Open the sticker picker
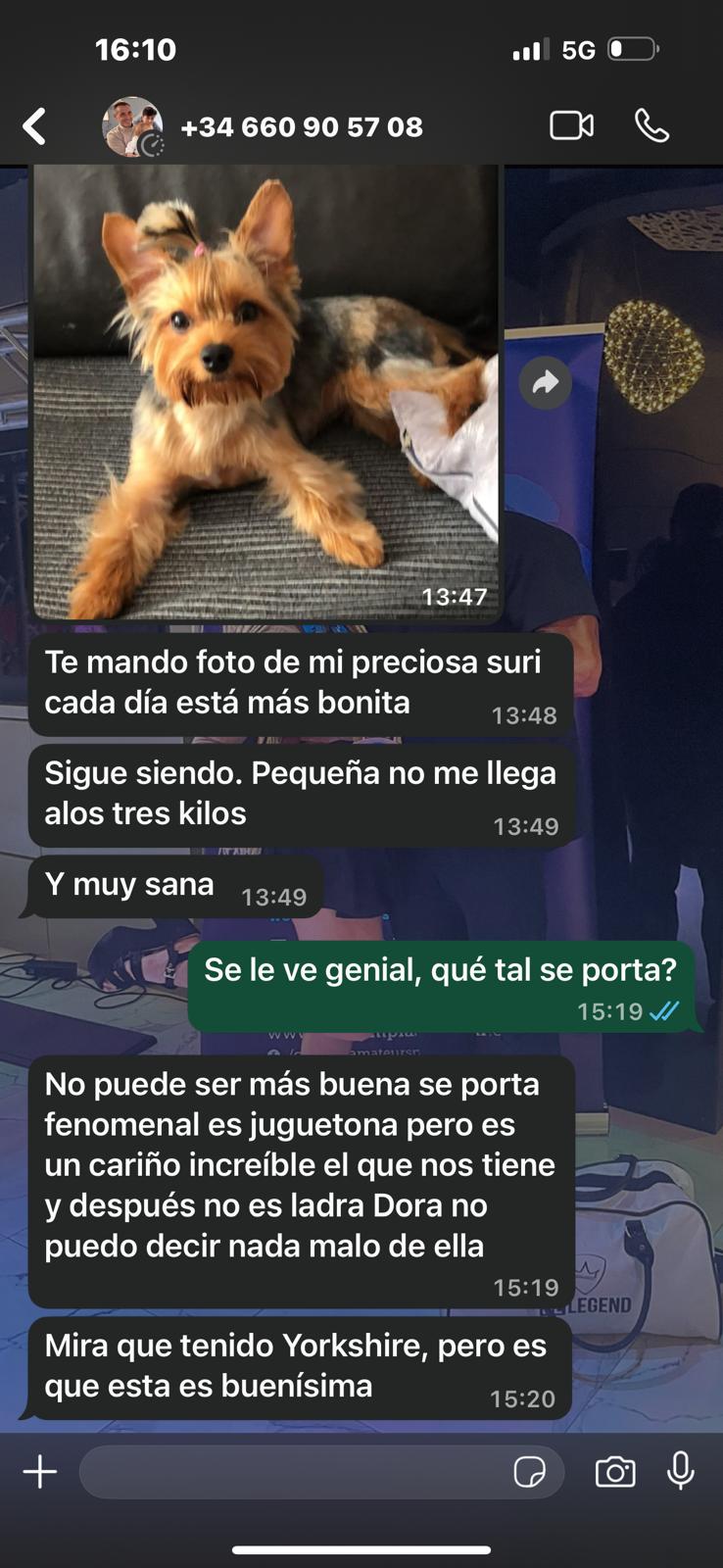723x1568 pixels. 530,1471
